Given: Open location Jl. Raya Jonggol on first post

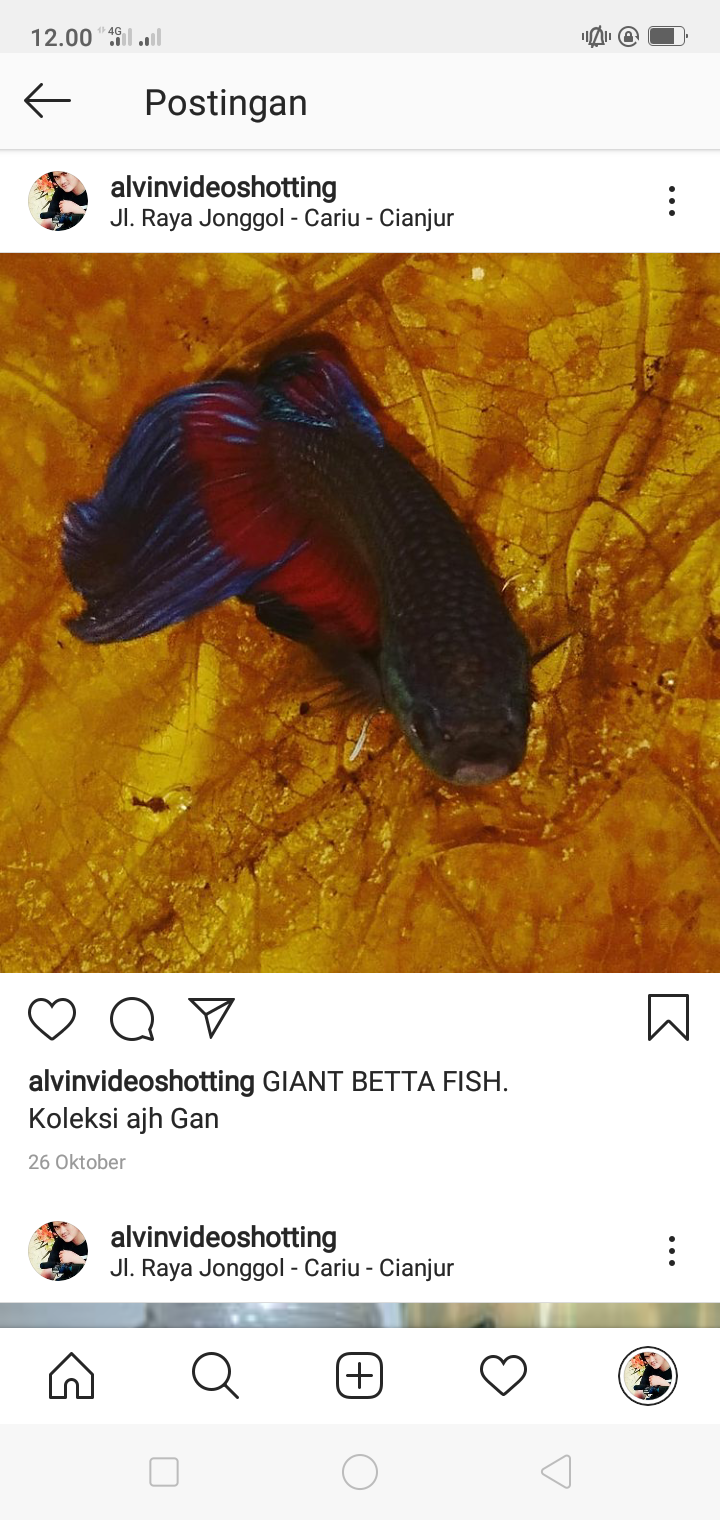Looking at the screenshot, I should pos(282,218).
